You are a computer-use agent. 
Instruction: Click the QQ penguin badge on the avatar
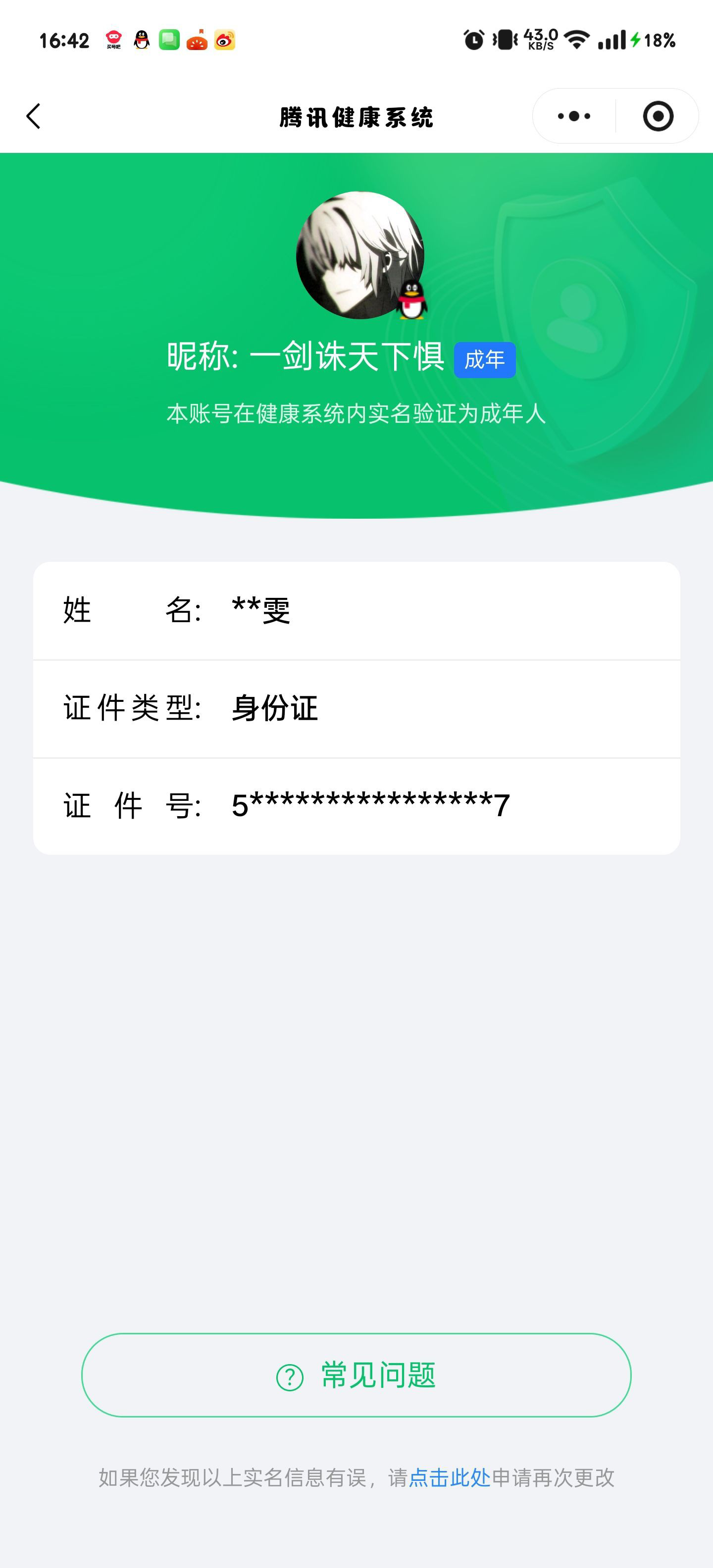coord(411,299)
